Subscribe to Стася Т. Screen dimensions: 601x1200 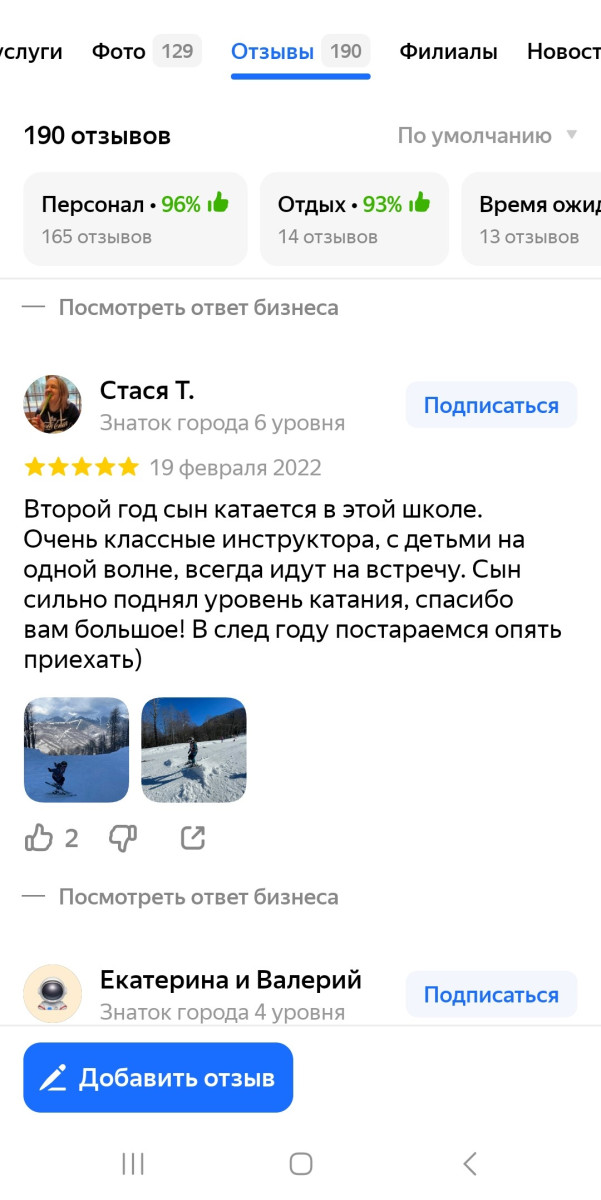[x=491, y=406]
